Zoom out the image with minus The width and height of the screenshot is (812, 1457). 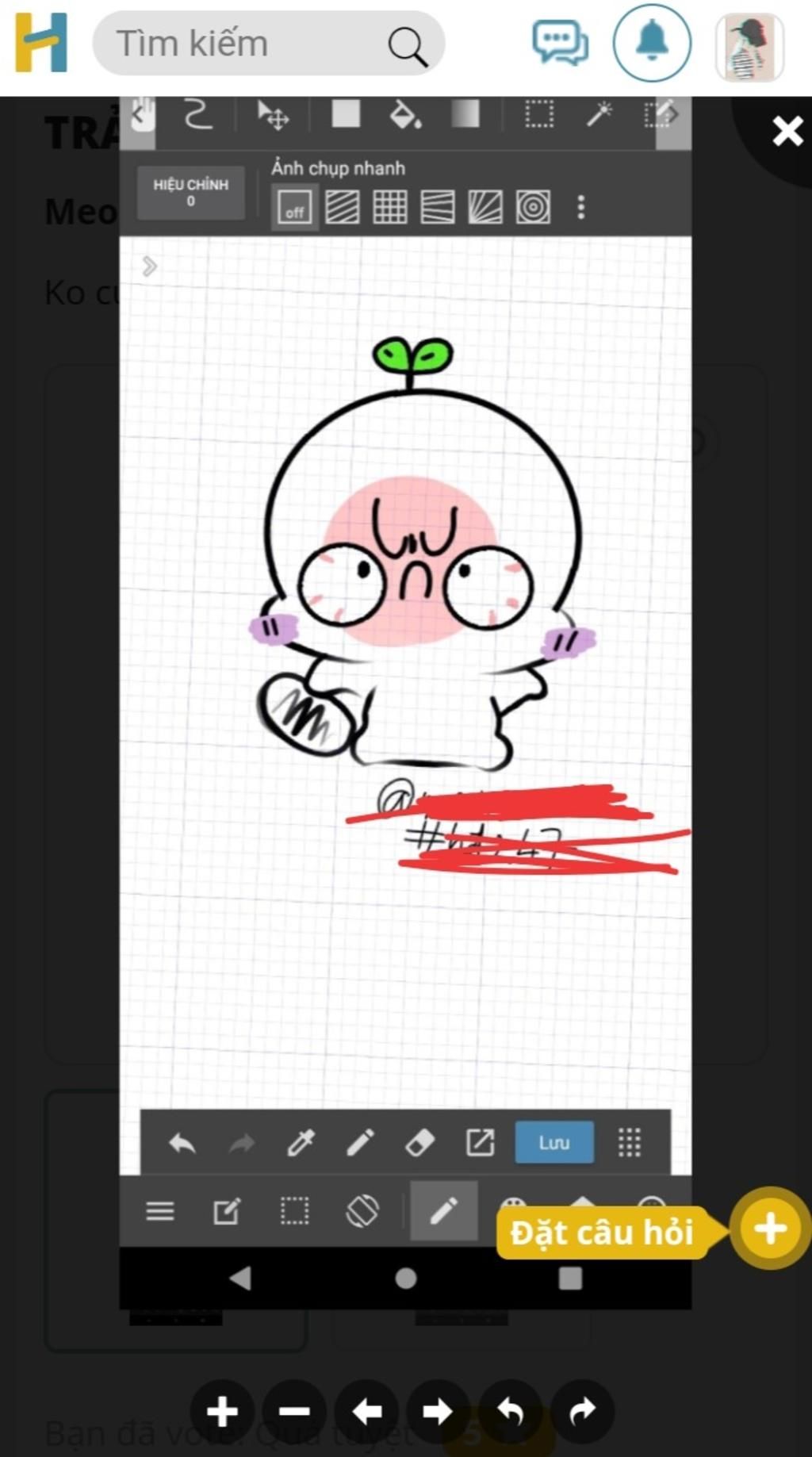[294, 1411]
